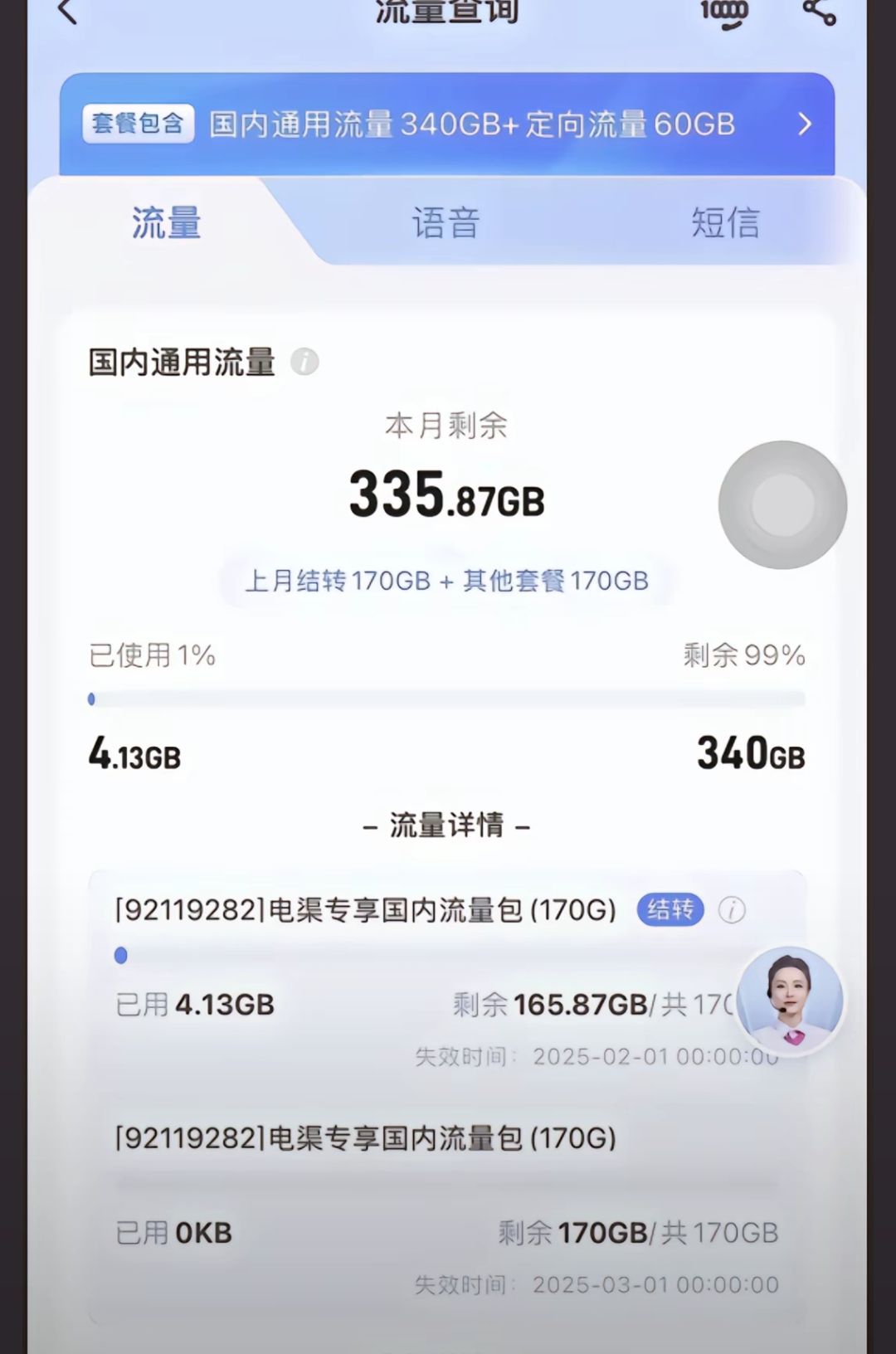
Task: Tap the back arrow to exit 流量查询
Action: [x=66, y=12]
